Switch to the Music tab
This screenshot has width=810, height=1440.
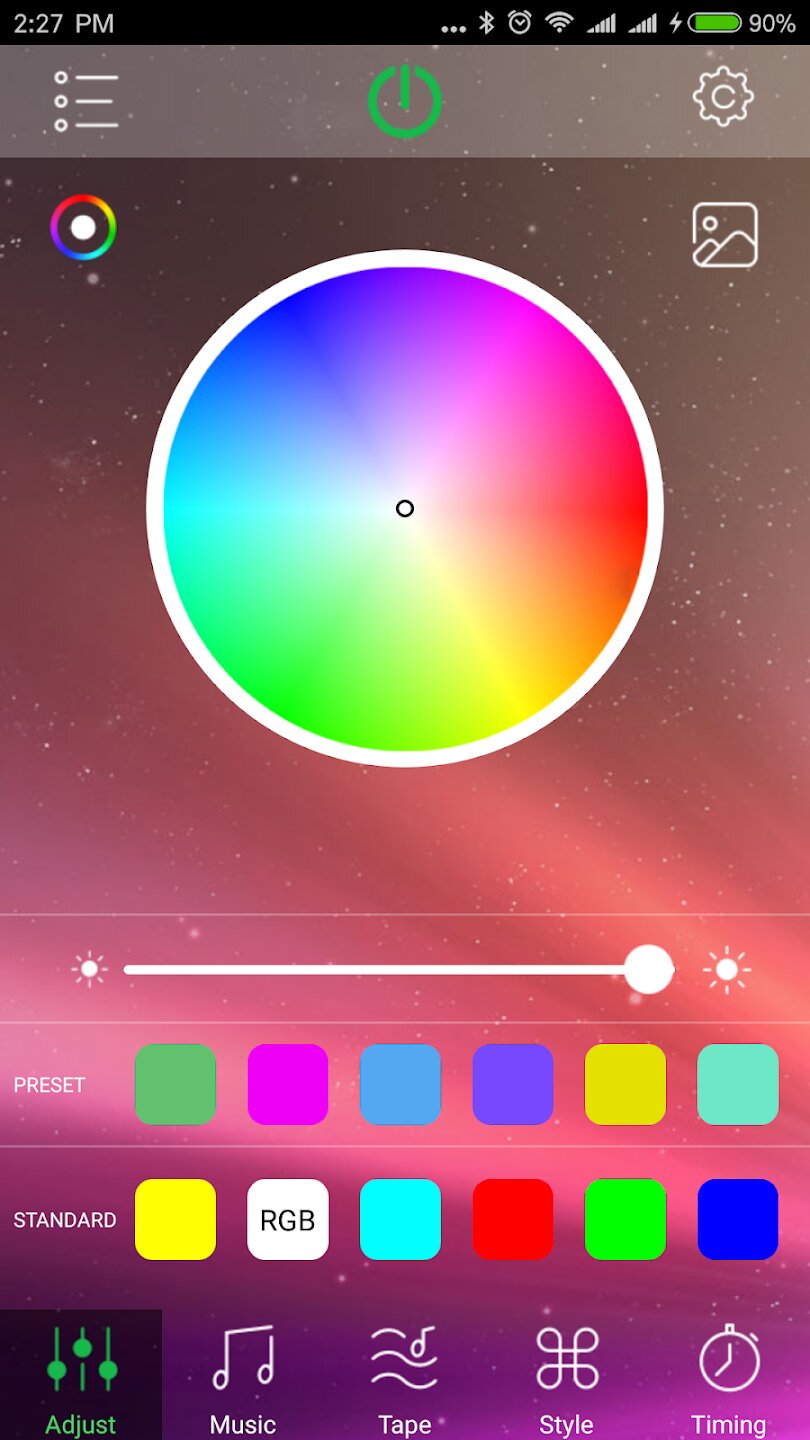(x=243, y=1377)
